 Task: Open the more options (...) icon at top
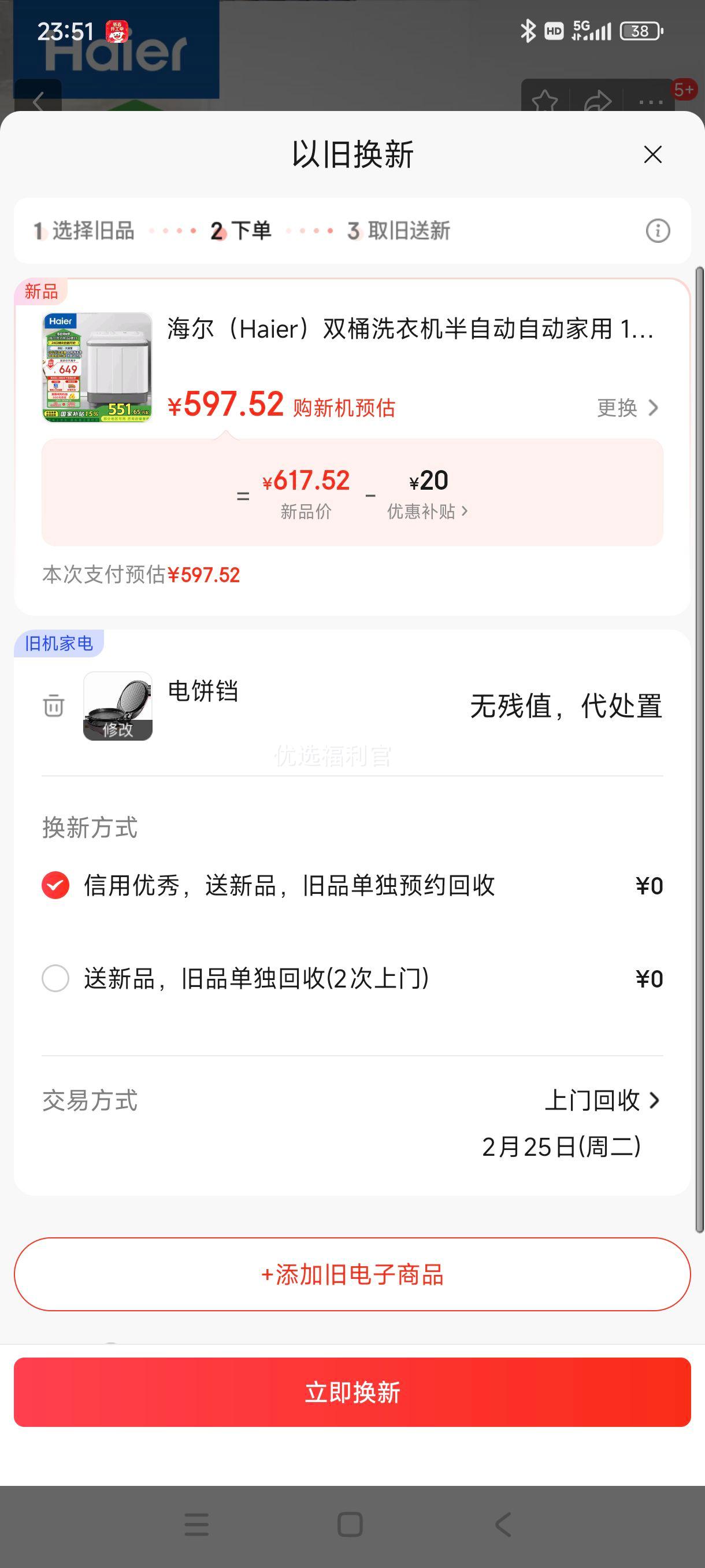[650, 102]
